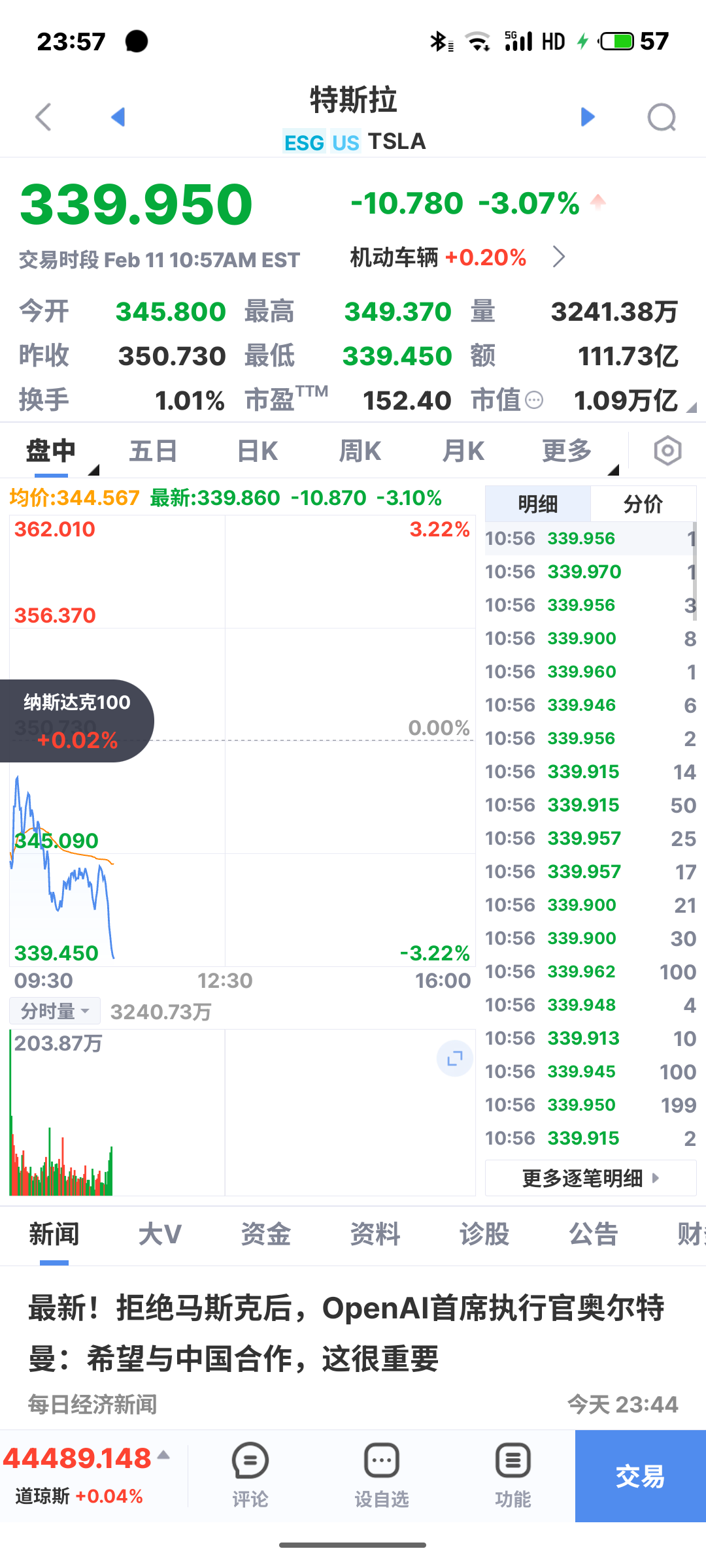Image resolution: width=706 pixels, height=1568 pixels.
Task: Expand chart to fullscreen
Action: (x=455, y=1058)
